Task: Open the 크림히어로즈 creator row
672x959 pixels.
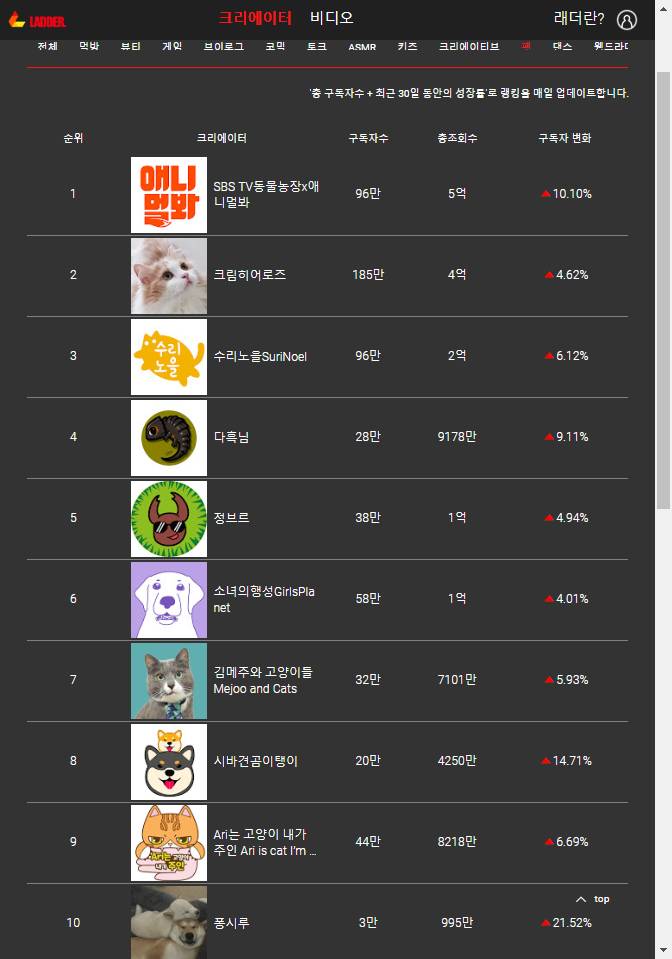Action: coord(250,275)
